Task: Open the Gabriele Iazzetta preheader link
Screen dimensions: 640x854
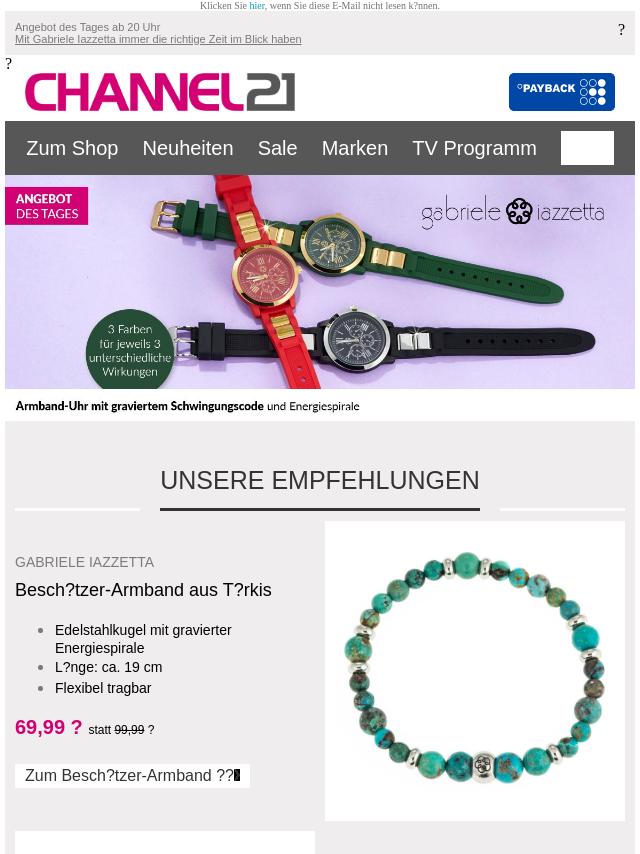Action: click(158, 39)
